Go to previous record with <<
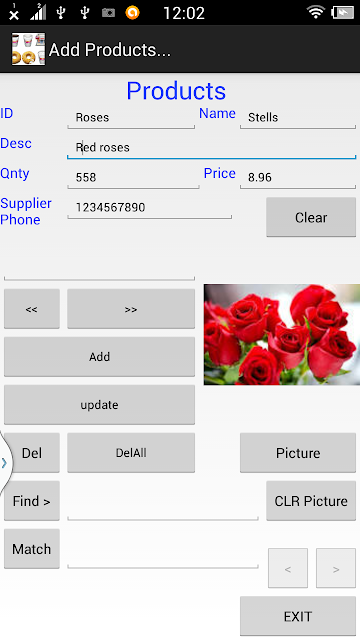This screenshot has height=640, width=360. [32, 309]
